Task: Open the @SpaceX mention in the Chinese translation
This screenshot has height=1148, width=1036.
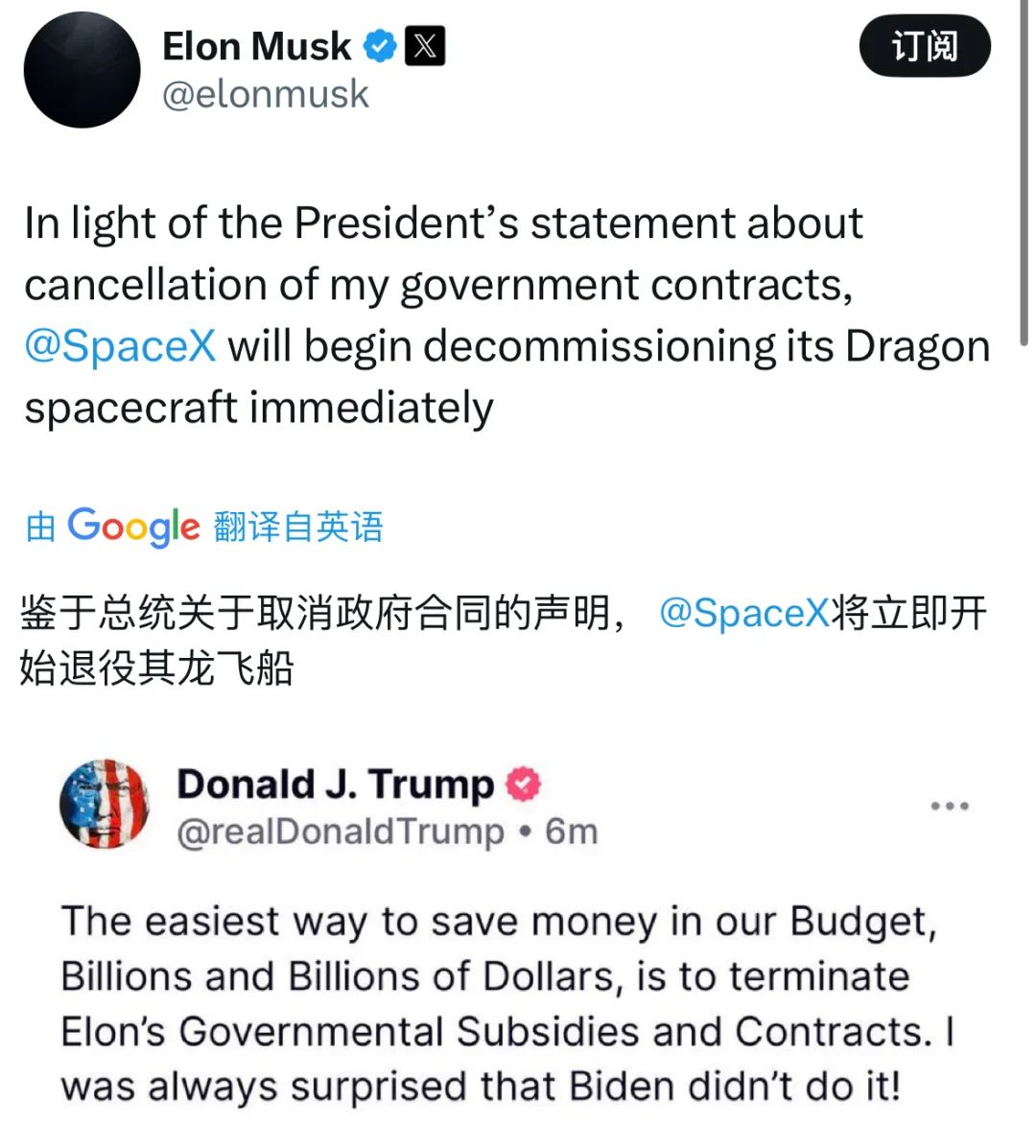Action: pos(743,613)
